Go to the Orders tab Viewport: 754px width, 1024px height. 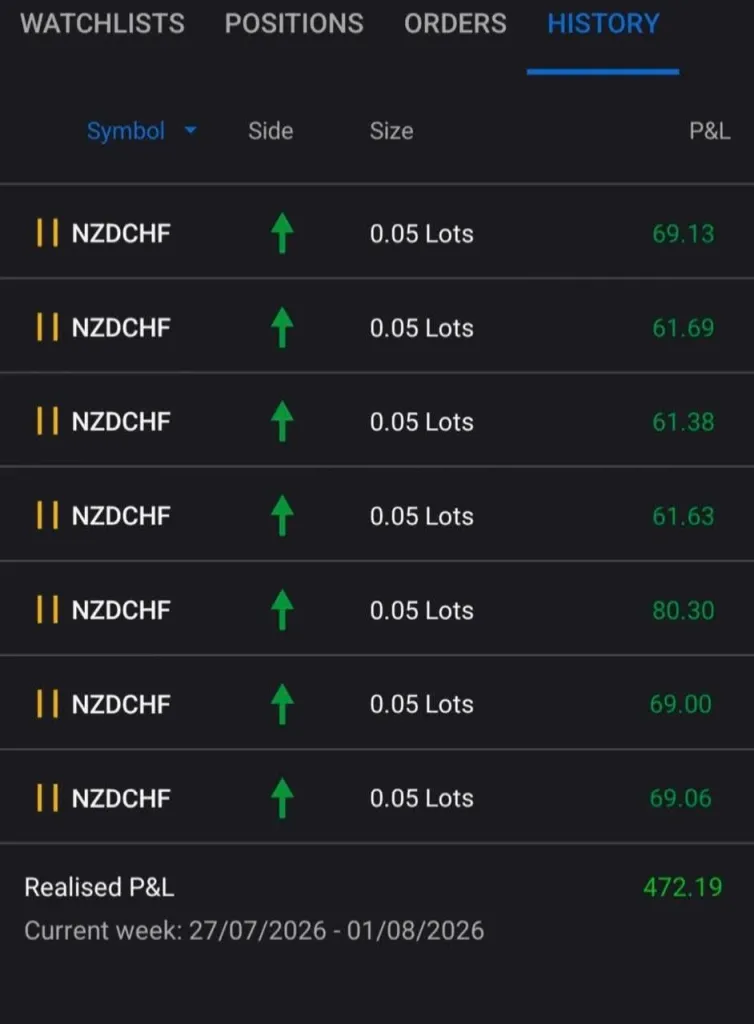click(455, 24)
